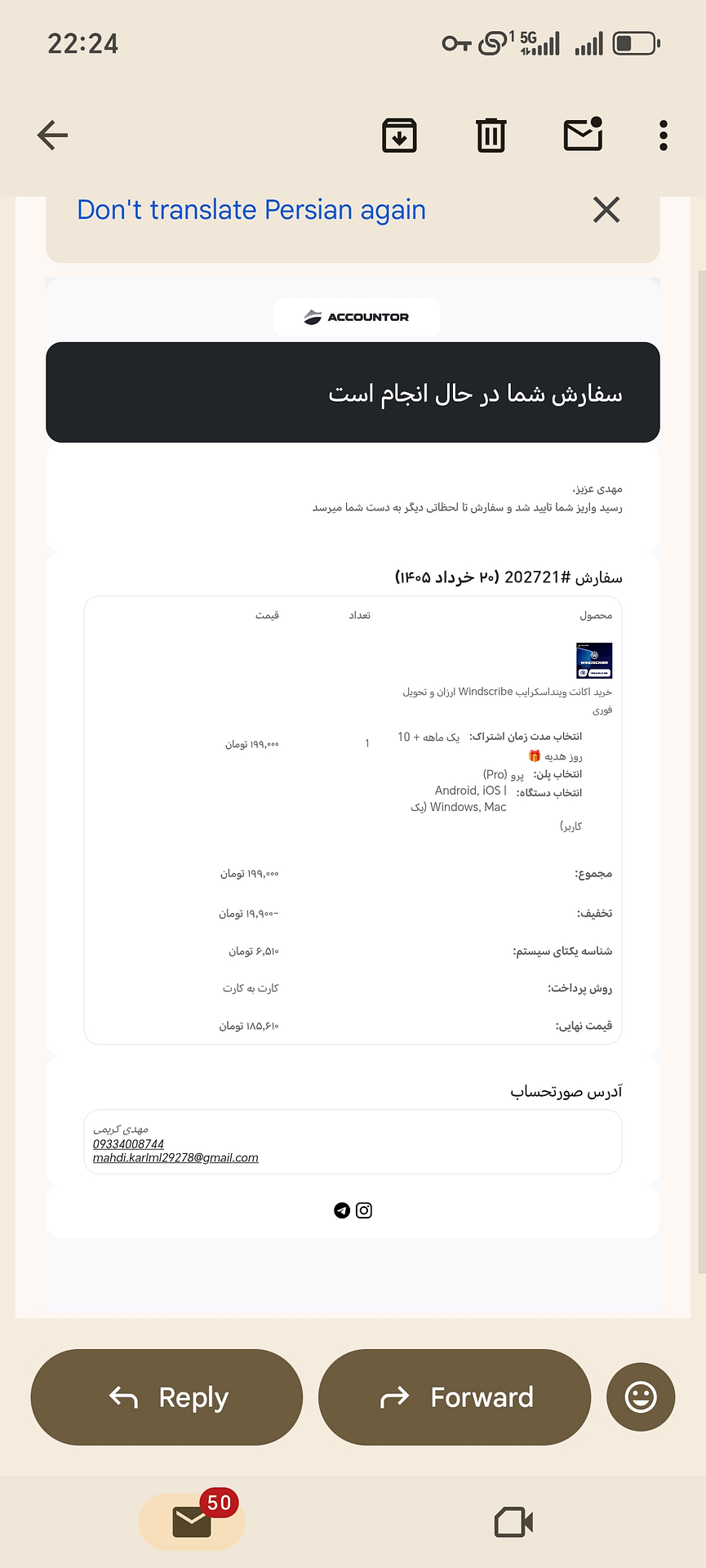Switch to the Mail tab
Image resolution: width=706 pixels, height=1568 pixels.
click(x=192, y=1521)
